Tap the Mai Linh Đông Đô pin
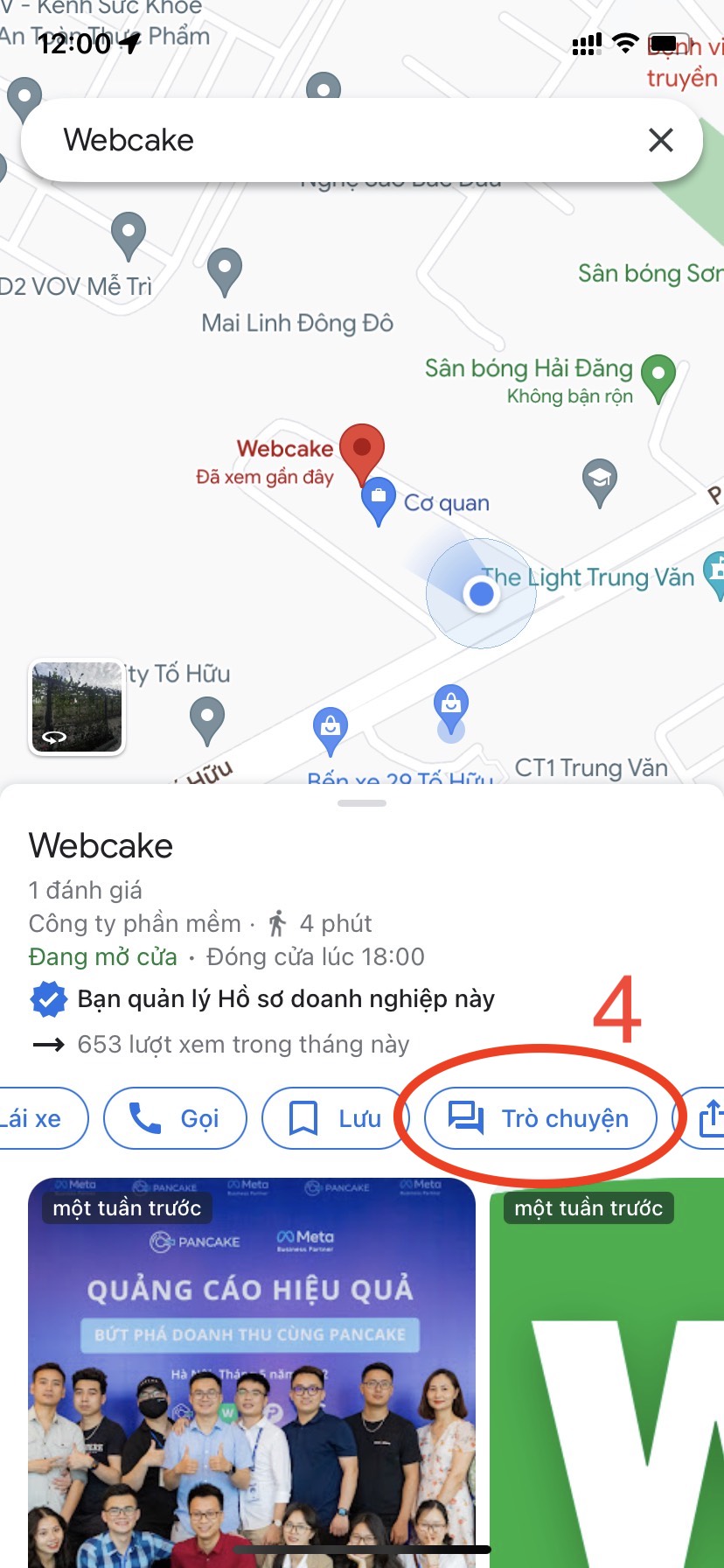The width and height of the screenshot is (724, 1568). pyautogui.click(x=225, y=269)
